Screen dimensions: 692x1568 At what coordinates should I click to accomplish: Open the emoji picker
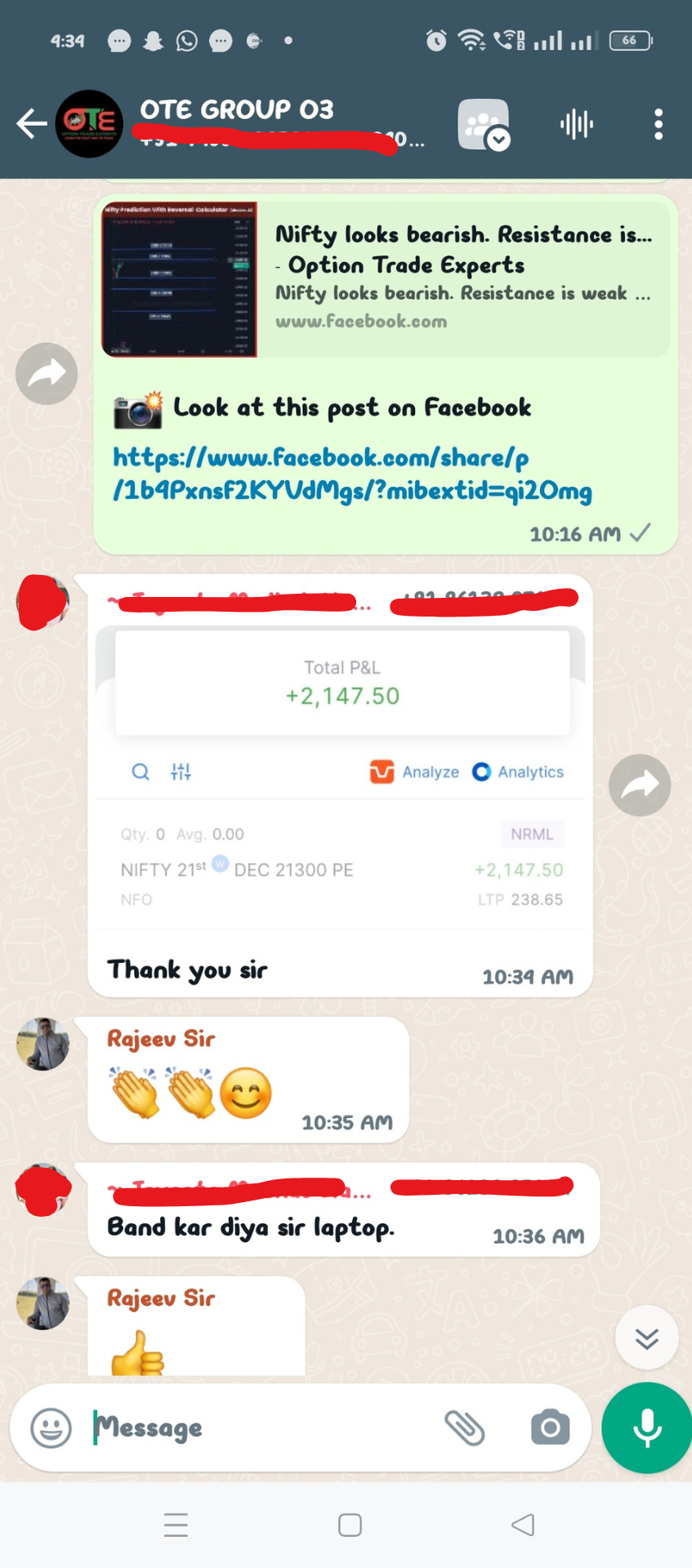click(51, 1428)
